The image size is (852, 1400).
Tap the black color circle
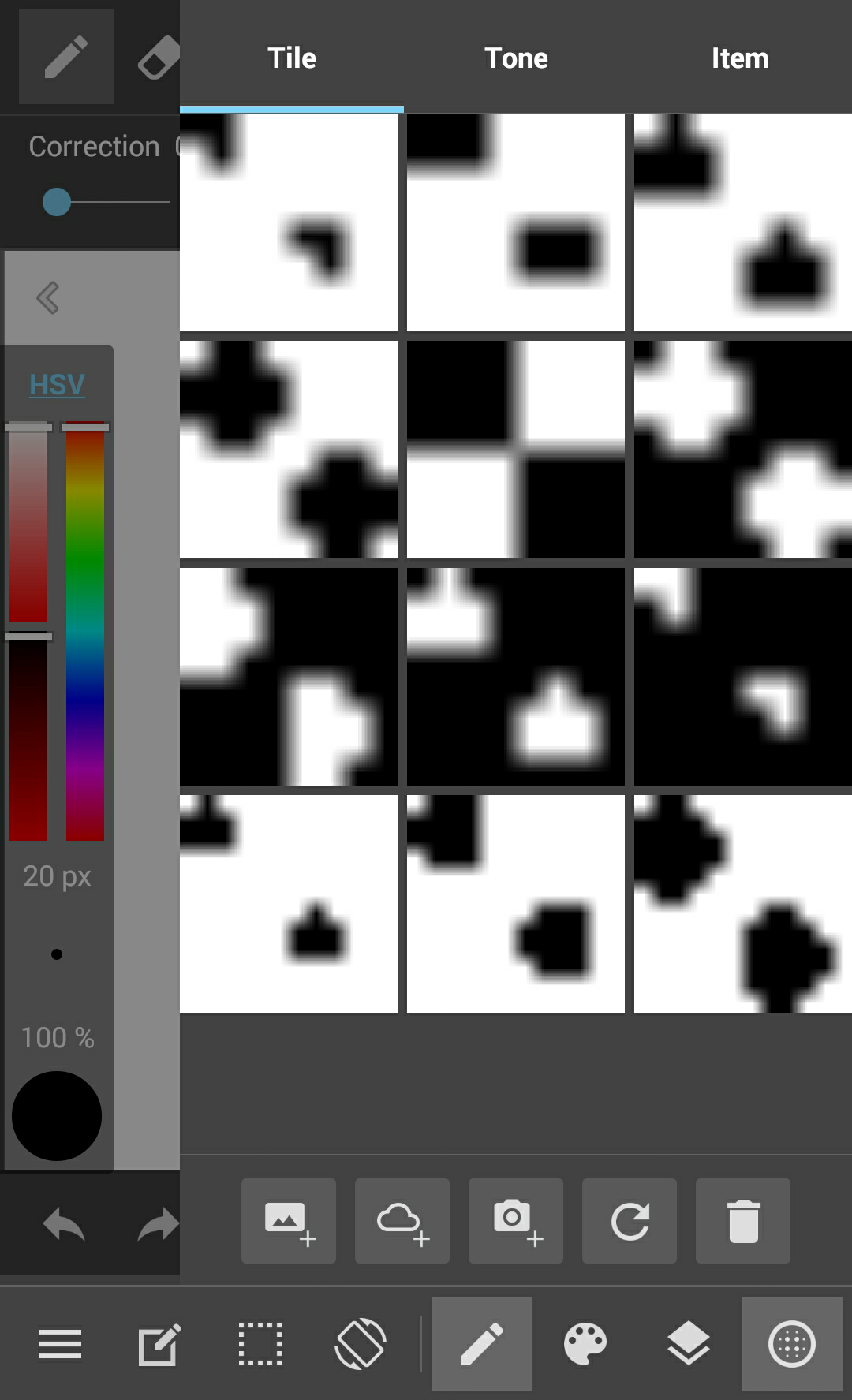pyautogui.click(x=57, y=1116)
